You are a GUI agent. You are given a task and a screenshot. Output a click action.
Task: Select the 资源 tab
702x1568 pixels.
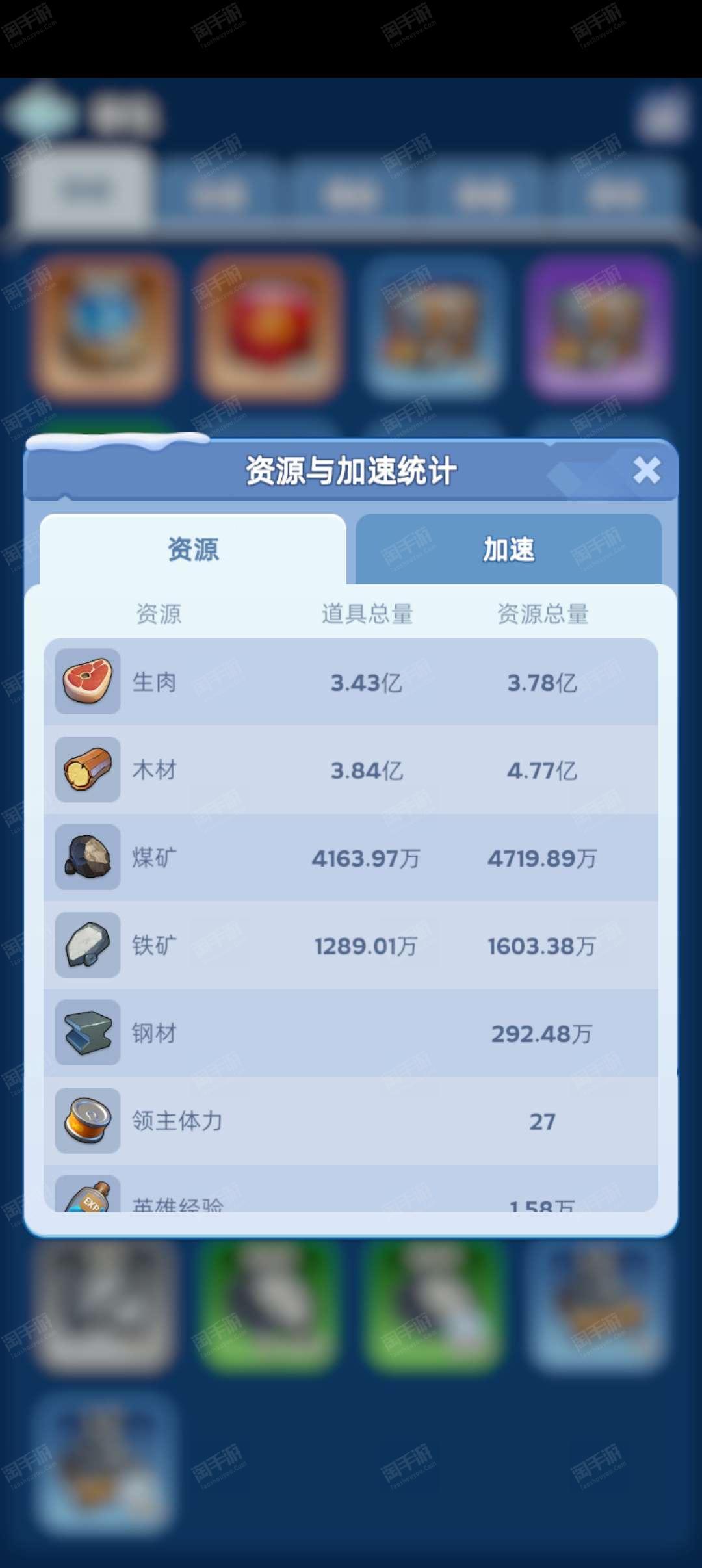193,549
